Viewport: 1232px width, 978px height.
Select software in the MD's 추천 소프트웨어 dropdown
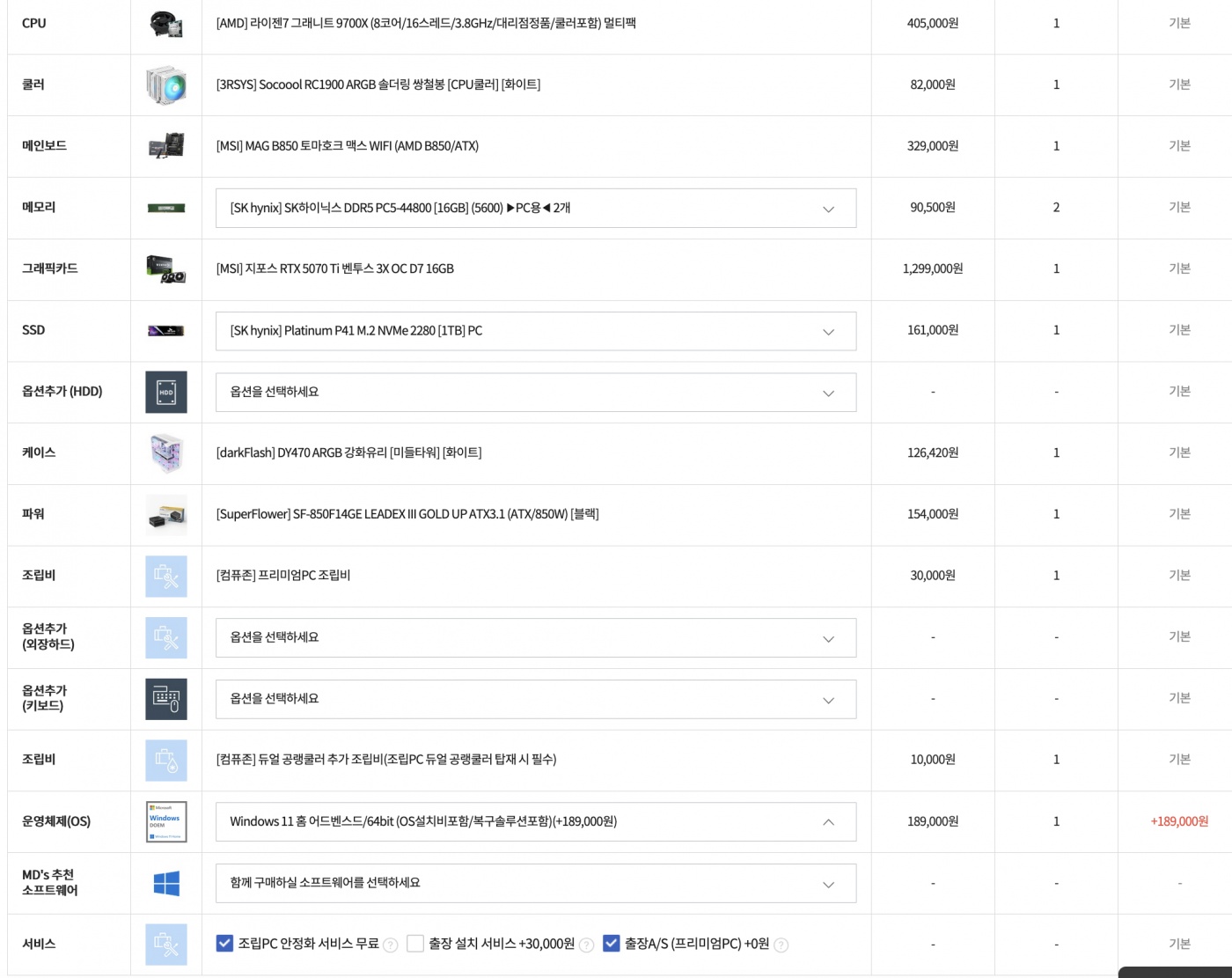tap(535, 884)
